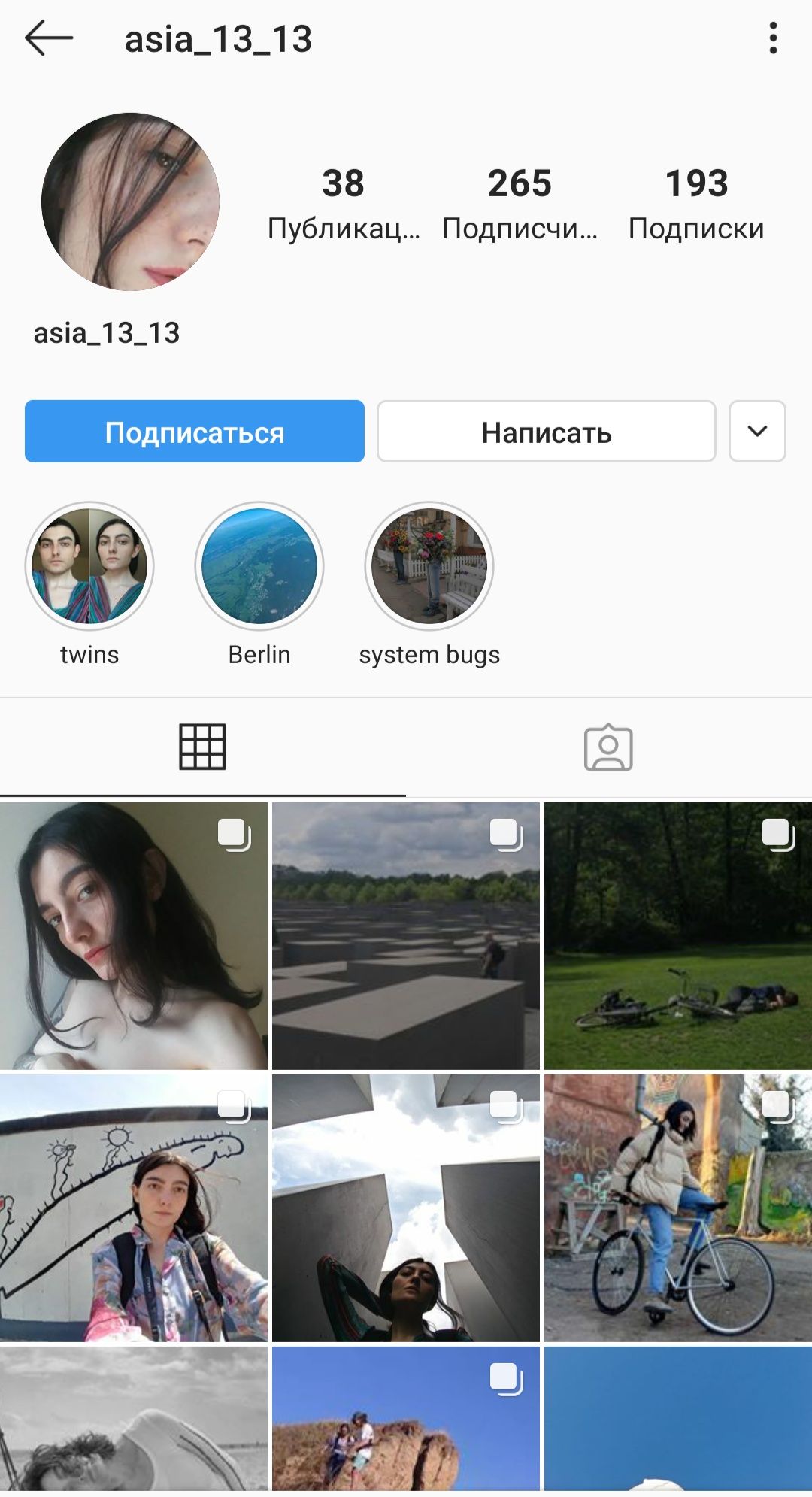The height and width of the screenshot is (1497, 812).
Task: Open the selfie with wall drawing post
Action: (134, 1208)
